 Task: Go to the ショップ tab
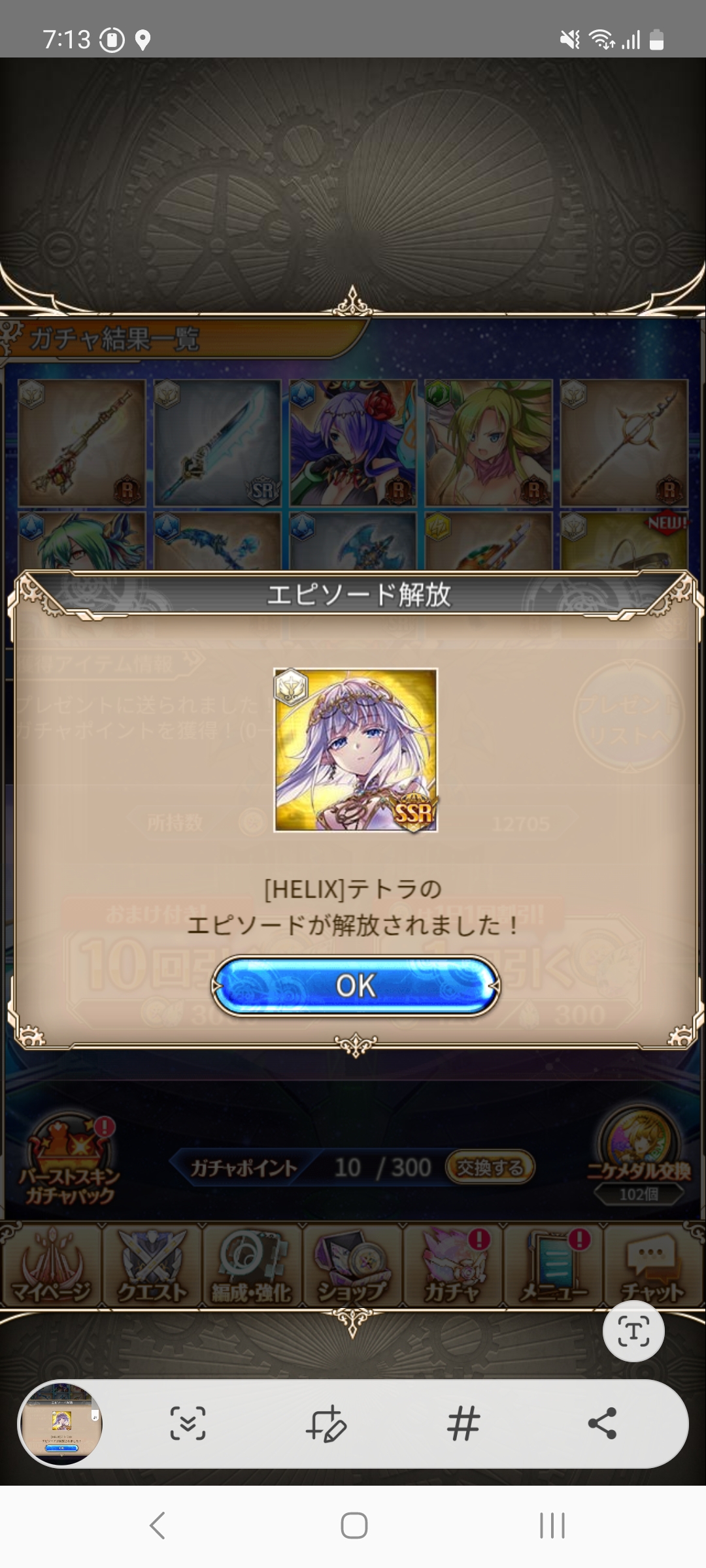pyautogui.click(x=353, y=1266)
